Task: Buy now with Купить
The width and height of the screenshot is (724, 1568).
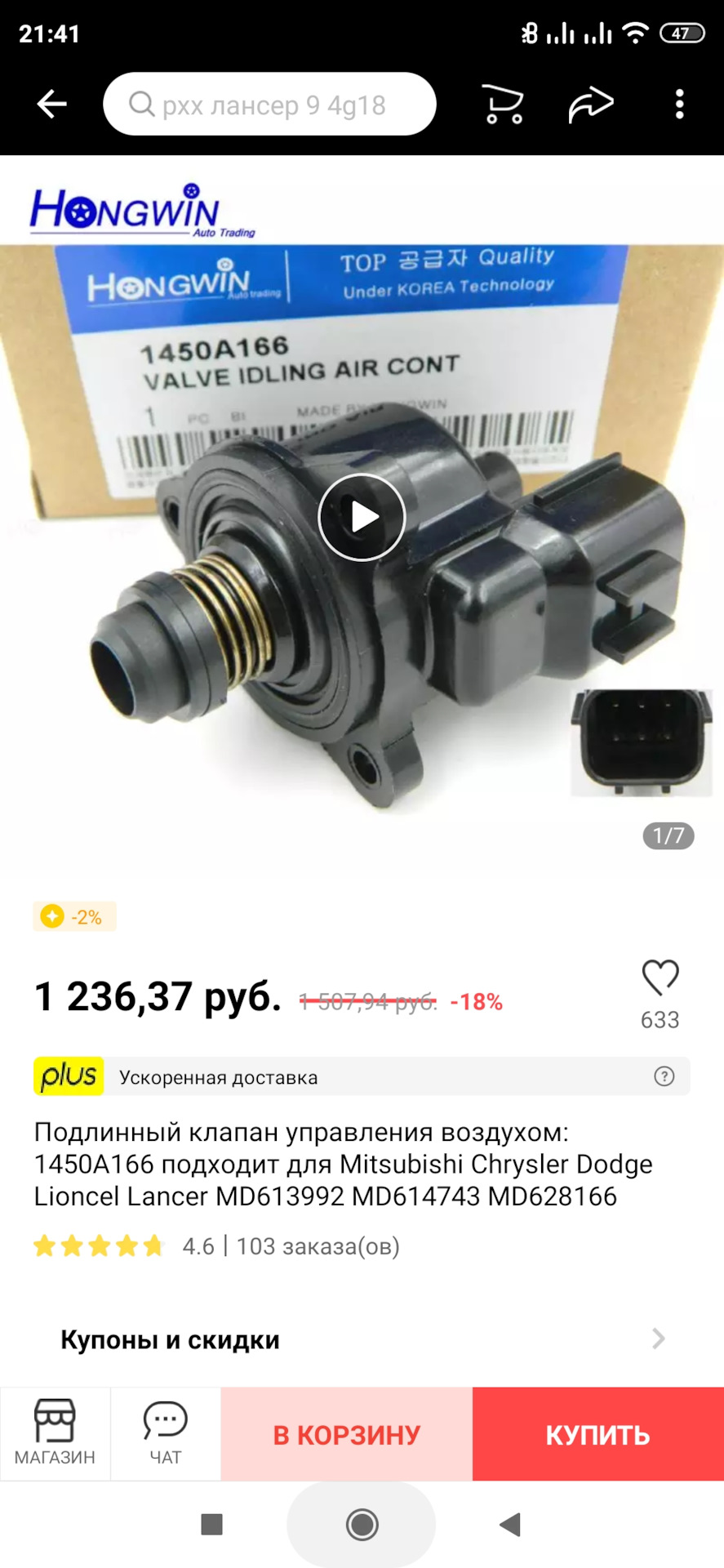Action: (x=598, y=1434)
